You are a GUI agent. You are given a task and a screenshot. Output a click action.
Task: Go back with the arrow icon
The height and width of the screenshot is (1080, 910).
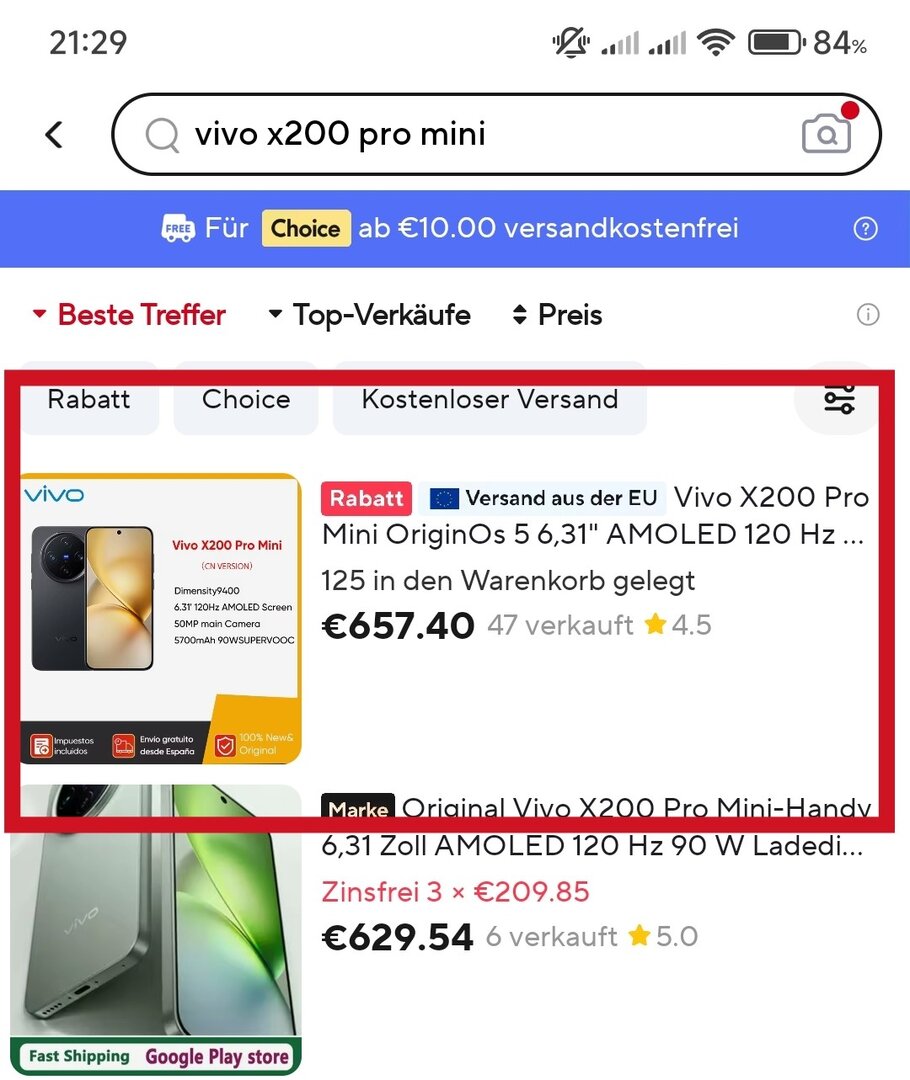point(54,135)
